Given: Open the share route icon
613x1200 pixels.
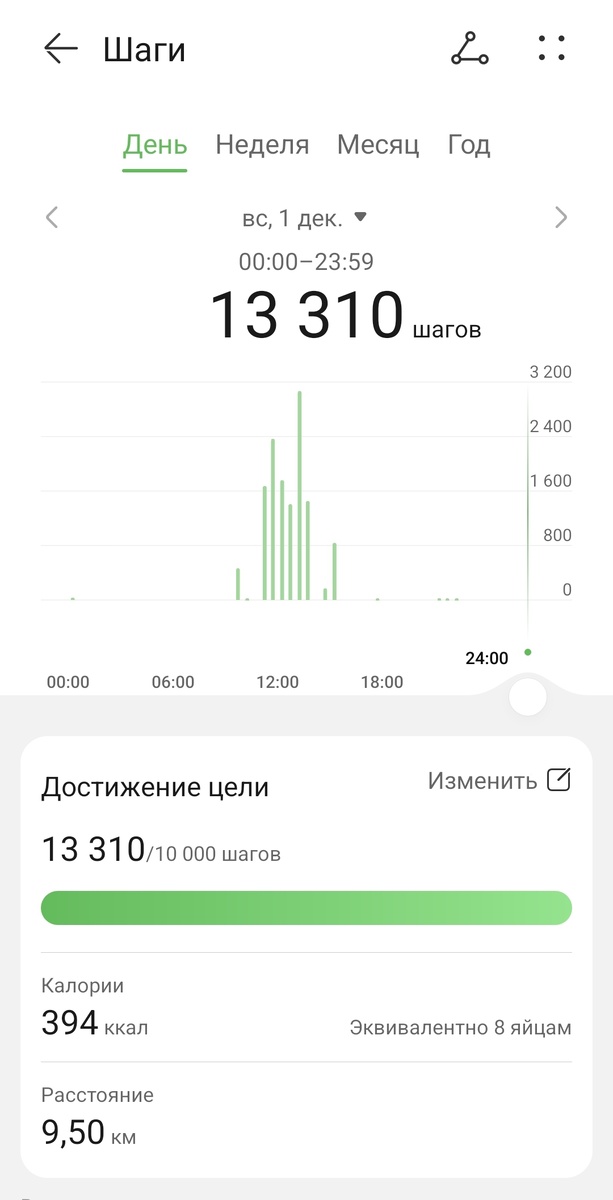Looking at the screenshot, I should point(469,49).
